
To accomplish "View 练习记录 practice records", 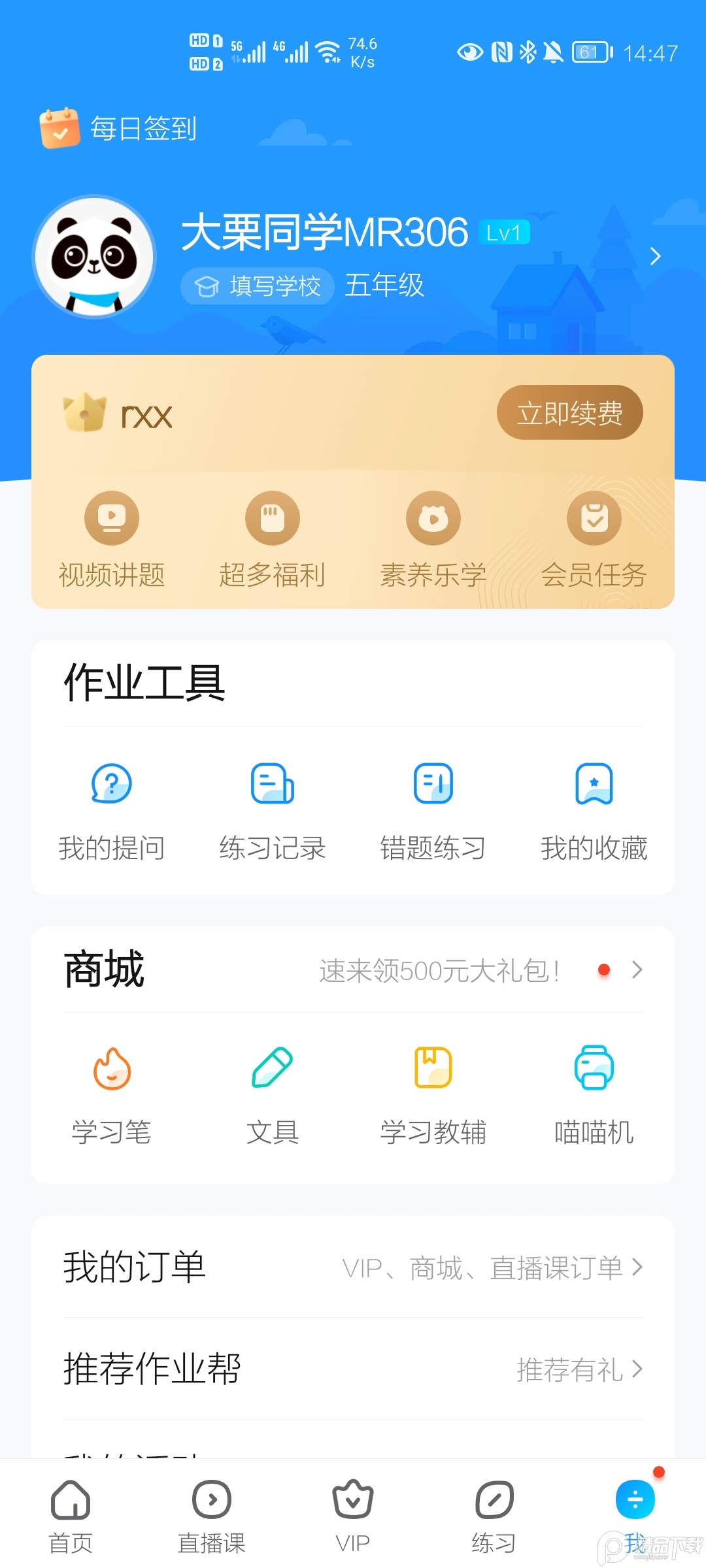I will point(272,810).
